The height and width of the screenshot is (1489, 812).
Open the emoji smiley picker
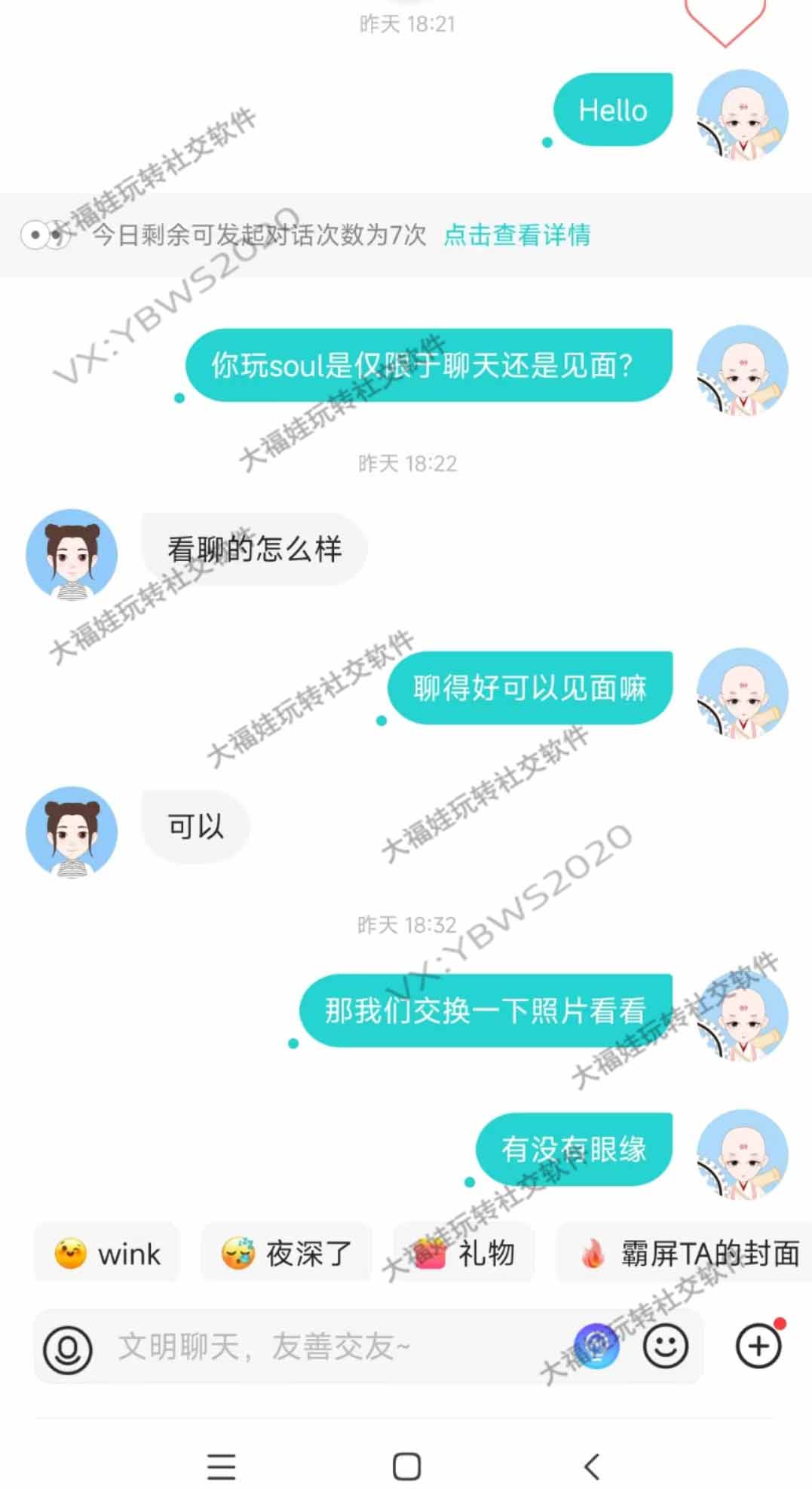[665, 1347]
